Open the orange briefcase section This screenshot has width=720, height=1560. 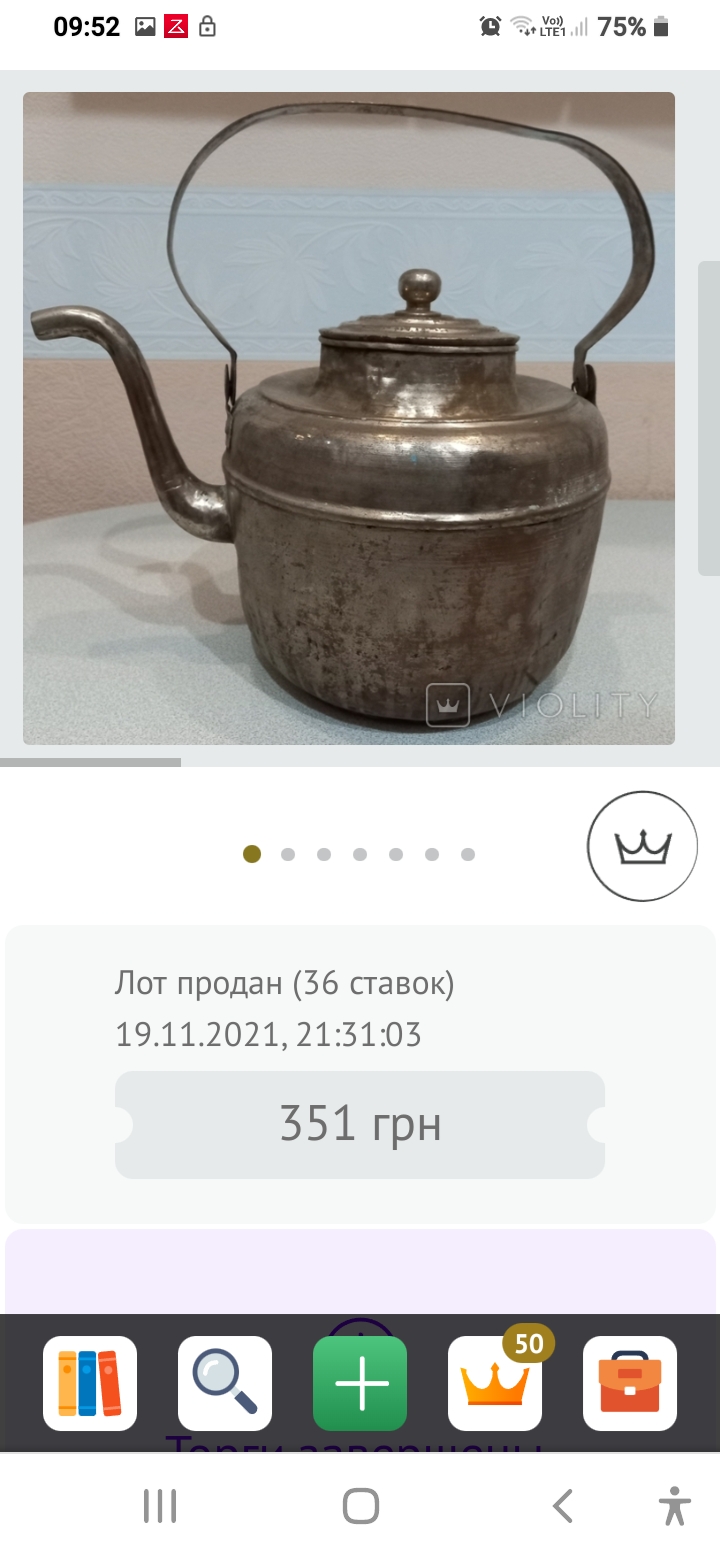[x=630, y=1383]
